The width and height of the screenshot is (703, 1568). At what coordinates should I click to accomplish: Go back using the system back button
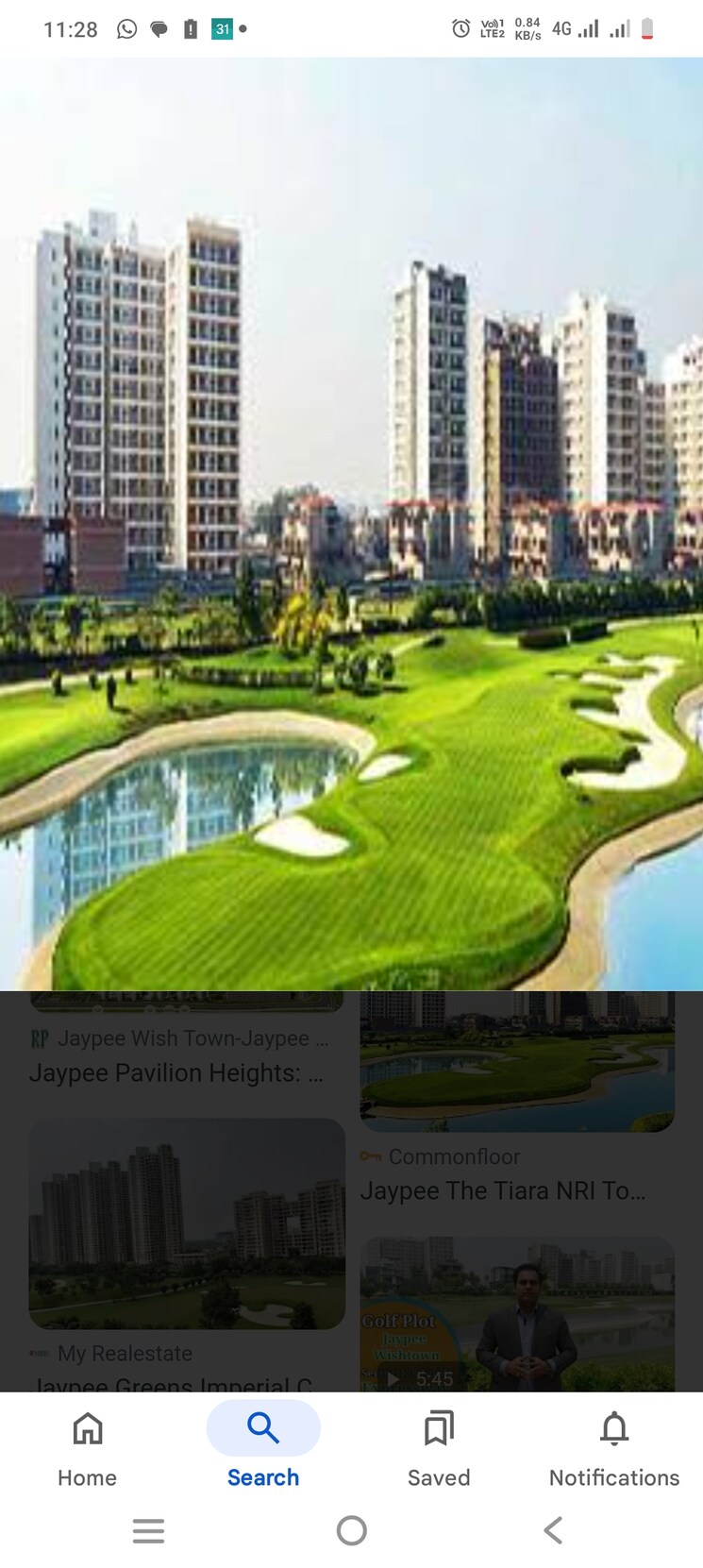[x=554, y=1530]
